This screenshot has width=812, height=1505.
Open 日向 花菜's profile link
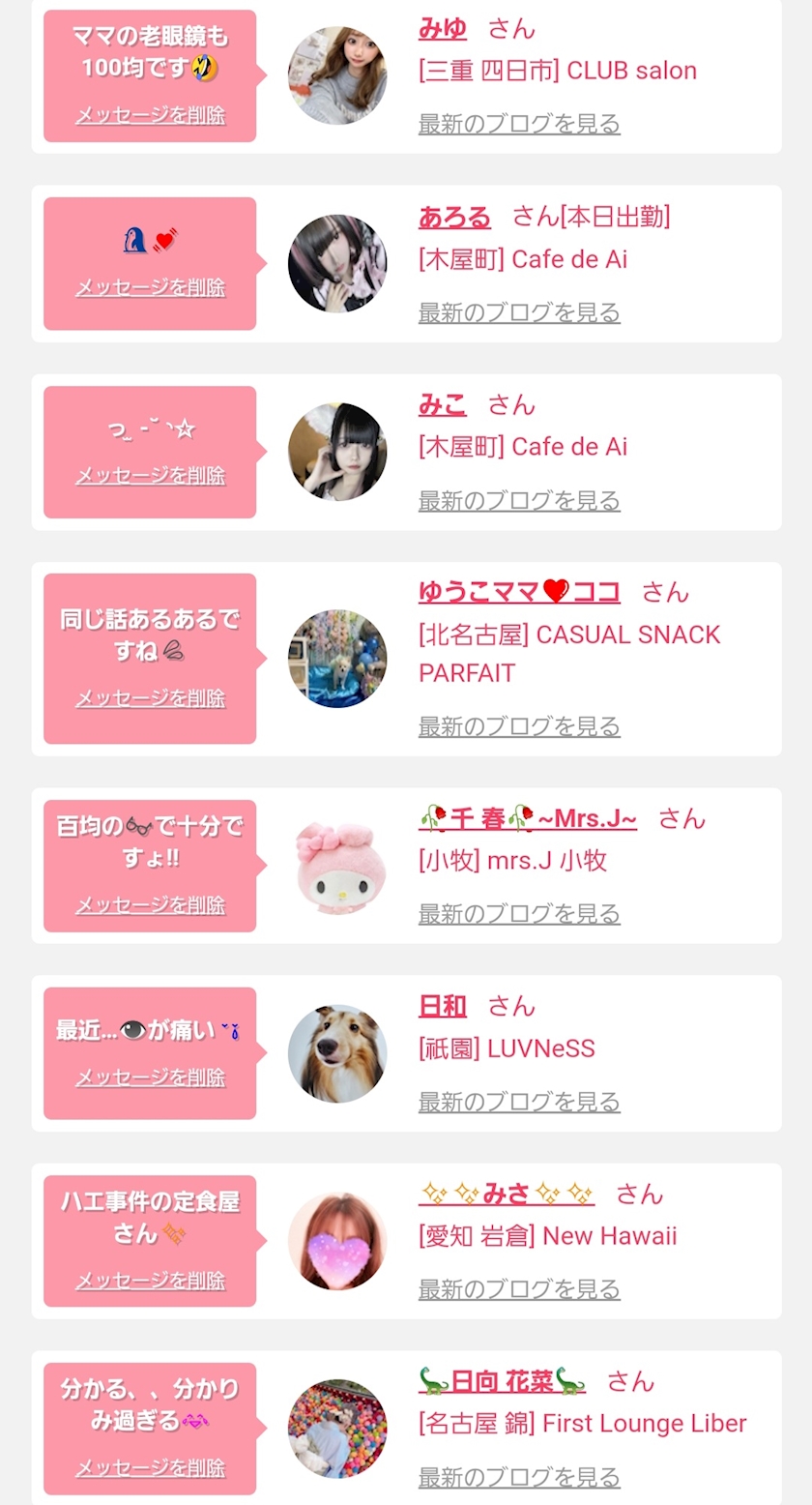502,1381
